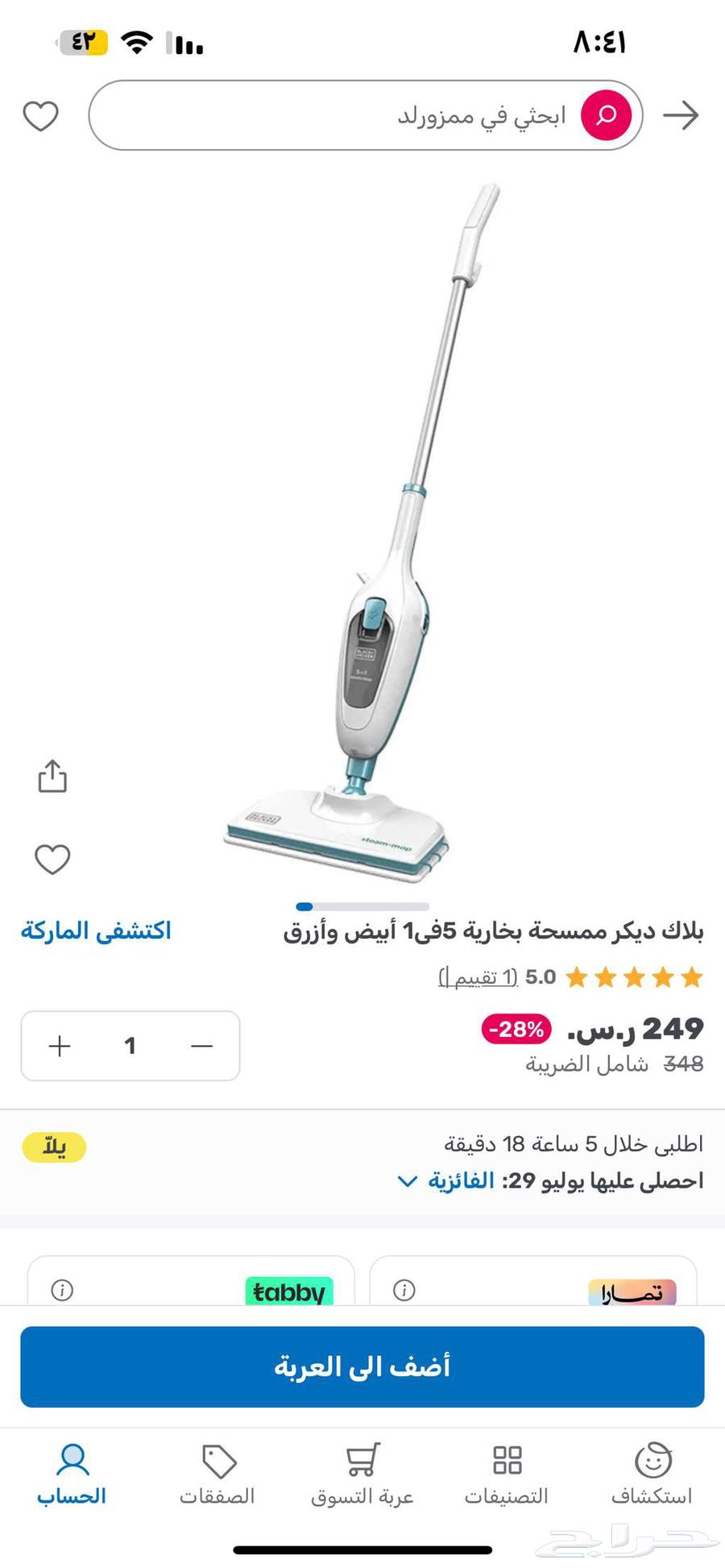Toggle the wishlist heart at top left
The height and width of the screenshot is (1568, 725).
(x=39, y=114)
